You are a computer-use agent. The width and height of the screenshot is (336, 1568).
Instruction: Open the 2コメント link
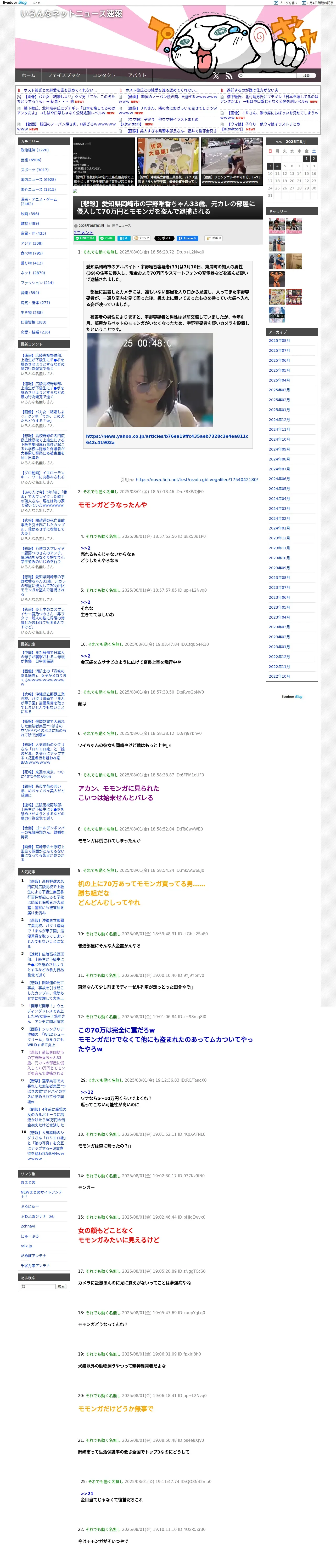tap(83, 233)
